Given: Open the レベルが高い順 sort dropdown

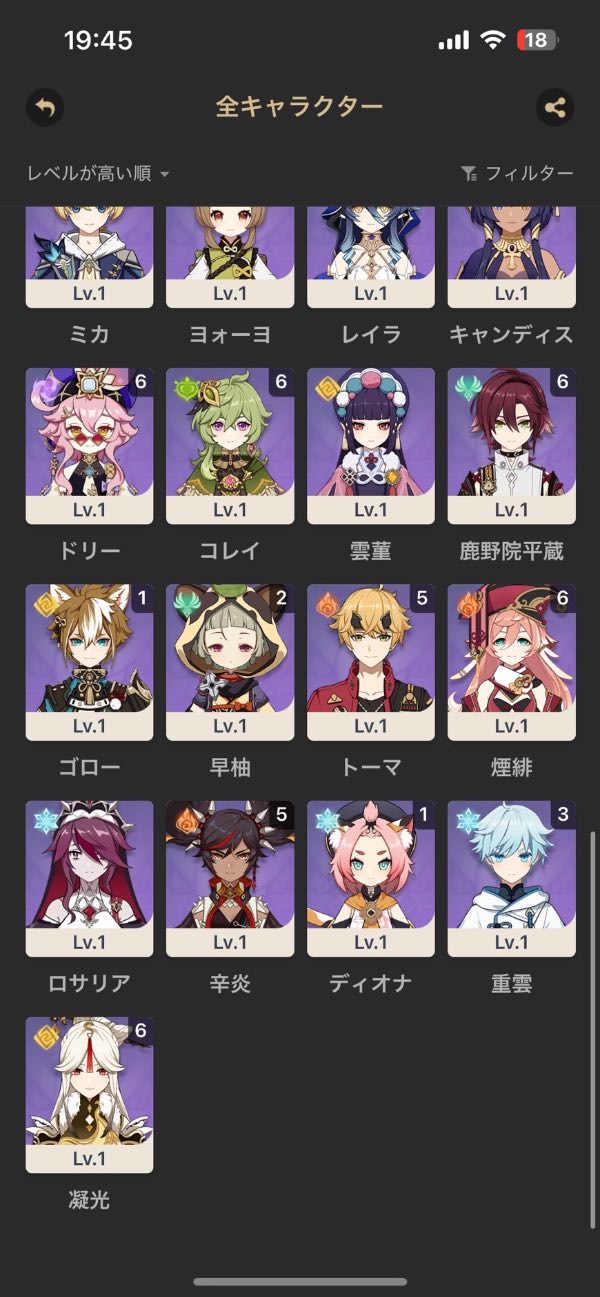Looking at the screenshot, I should pyautogui.click(x=98, y=174).
